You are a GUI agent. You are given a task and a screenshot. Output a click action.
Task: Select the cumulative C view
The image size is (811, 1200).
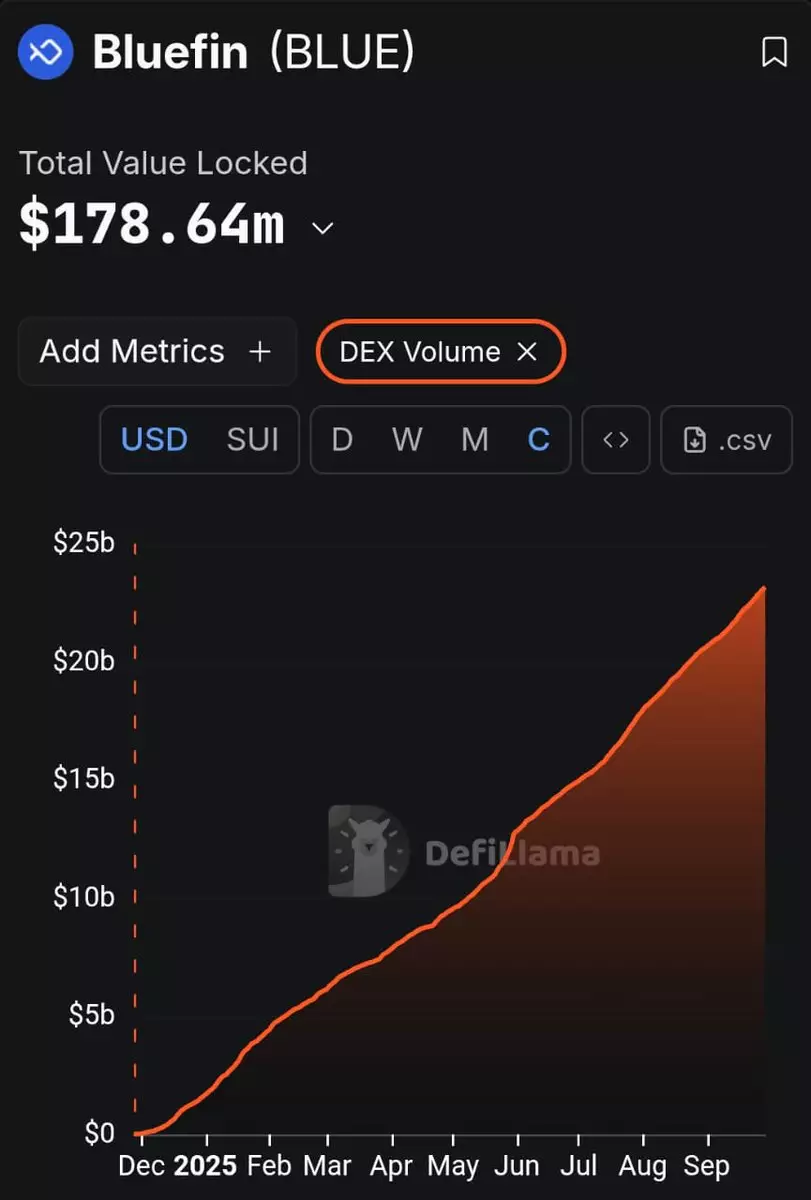pos(539,439)
